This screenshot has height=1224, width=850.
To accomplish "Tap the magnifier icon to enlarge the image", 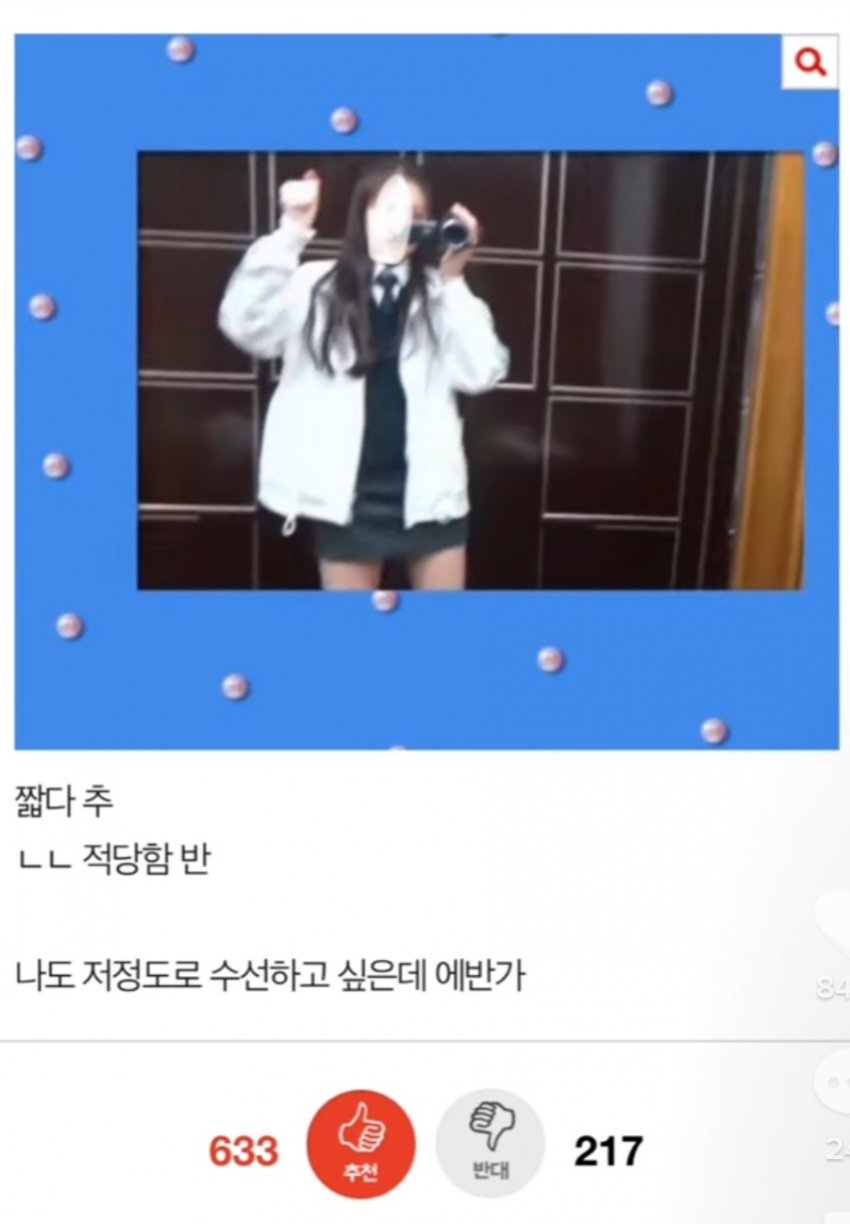I will [810, 63].
